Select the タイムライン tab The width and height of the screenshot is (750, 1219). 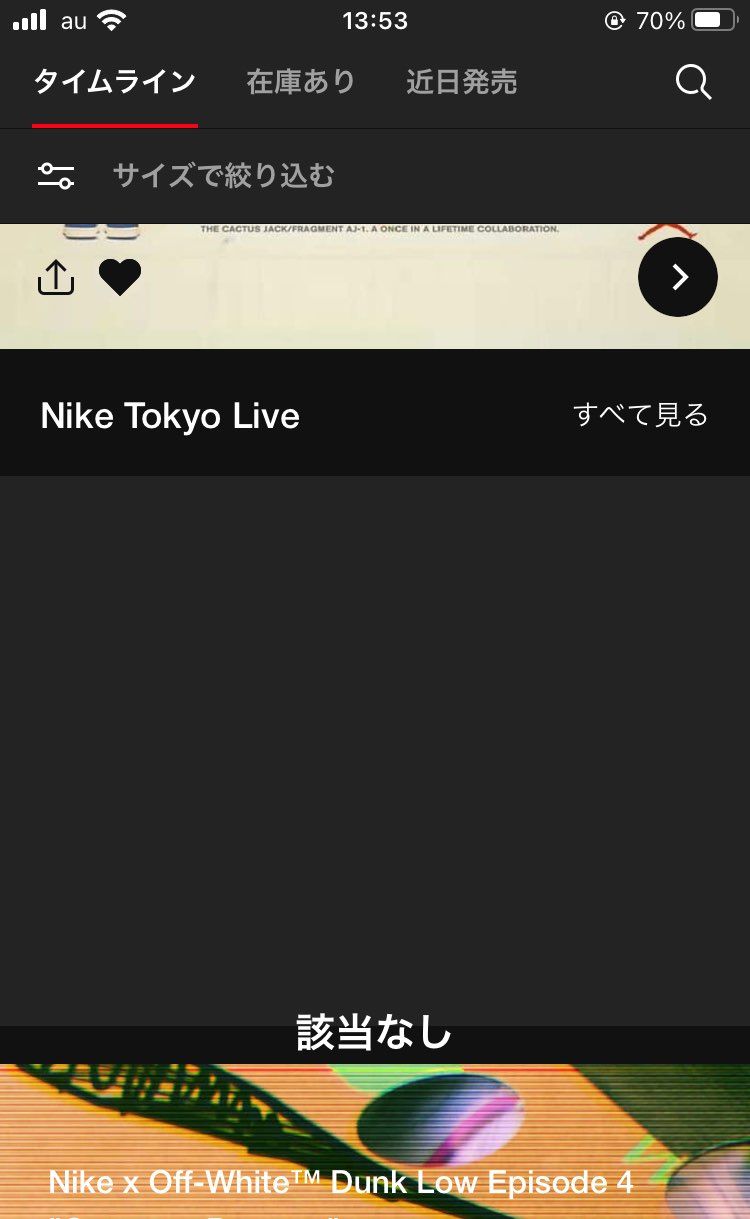coord(114,82)
